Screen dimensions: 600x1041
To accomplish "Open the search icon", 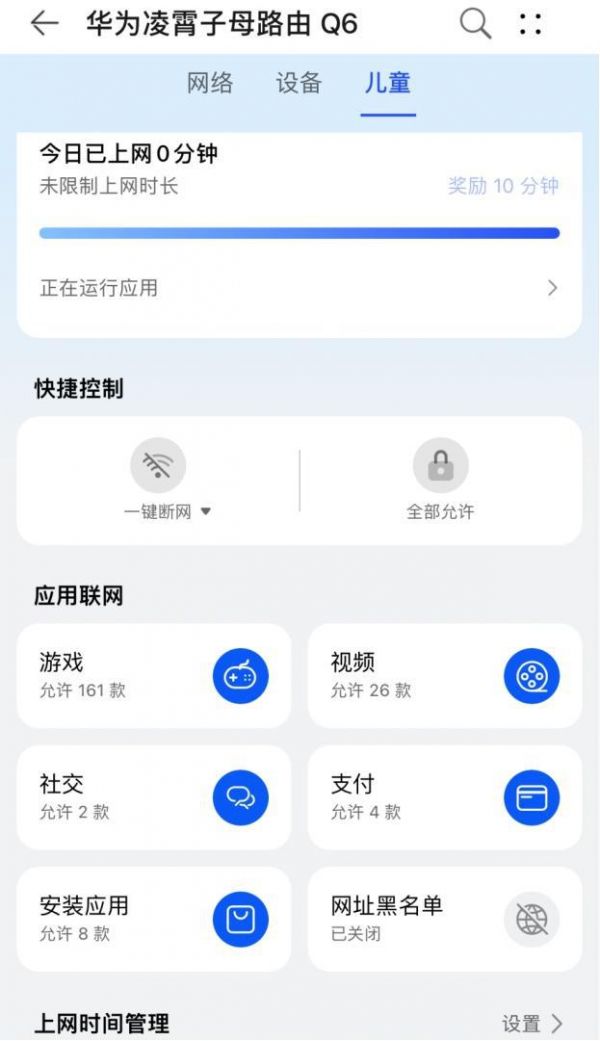I will click(x=475, y=25).
